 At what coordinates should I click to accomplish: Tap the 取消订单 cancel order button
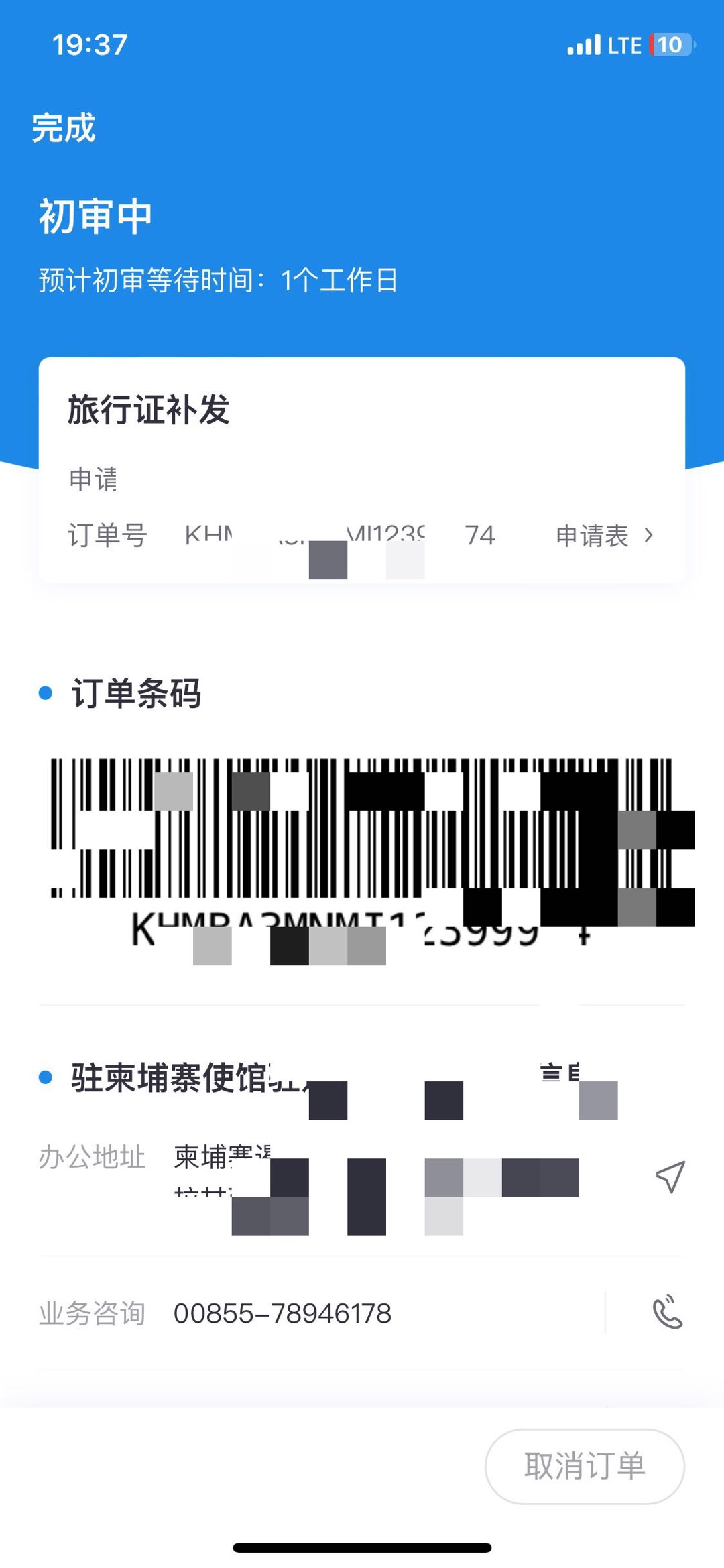(x=585, y=1466)
